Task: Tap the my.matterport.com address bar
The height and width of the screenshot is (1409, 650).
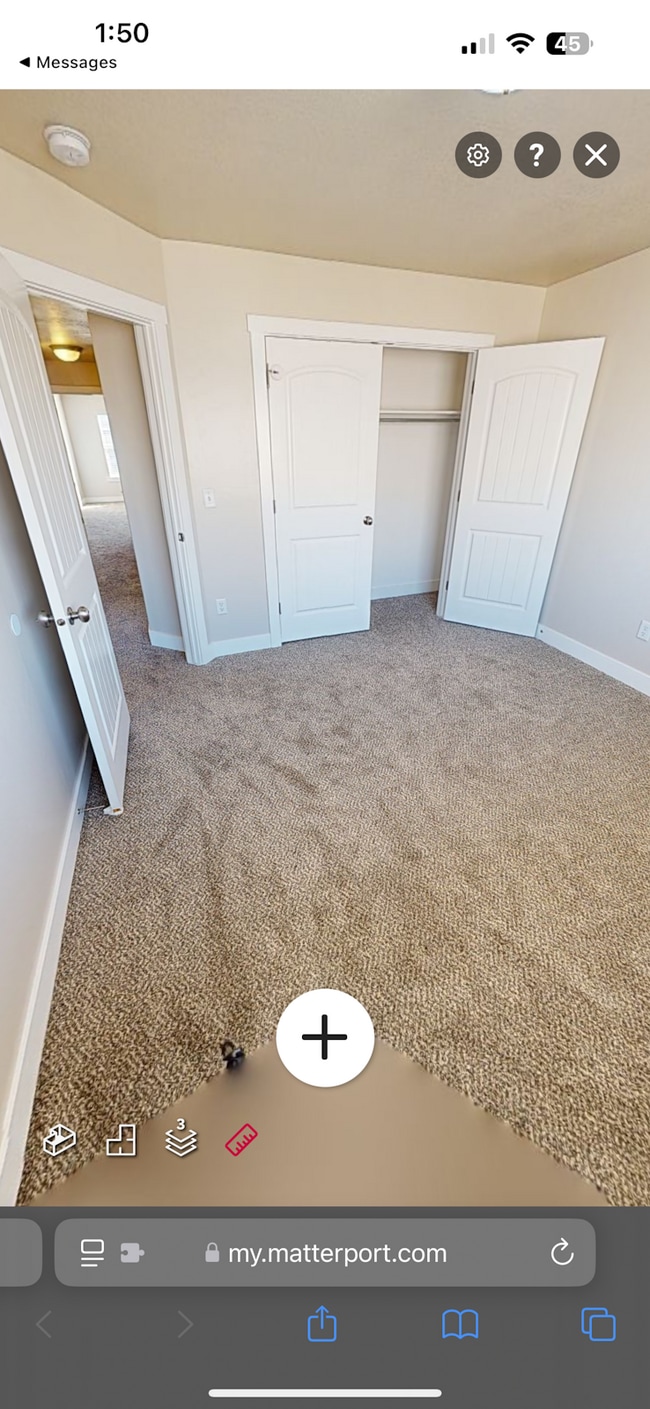Action: click(337, 1253)
